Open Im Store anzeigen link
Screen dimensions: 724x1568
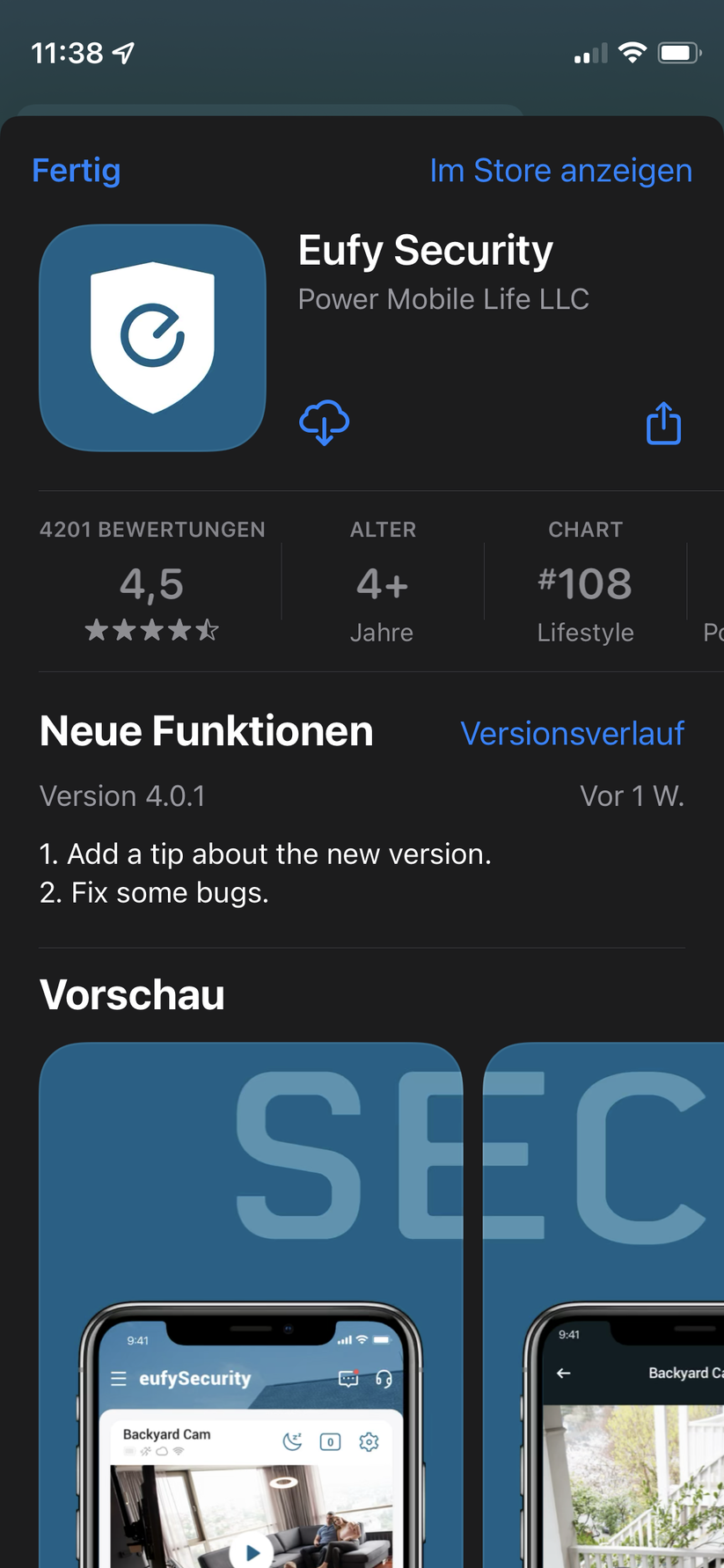pyautogui.click(x=560, y=171)
